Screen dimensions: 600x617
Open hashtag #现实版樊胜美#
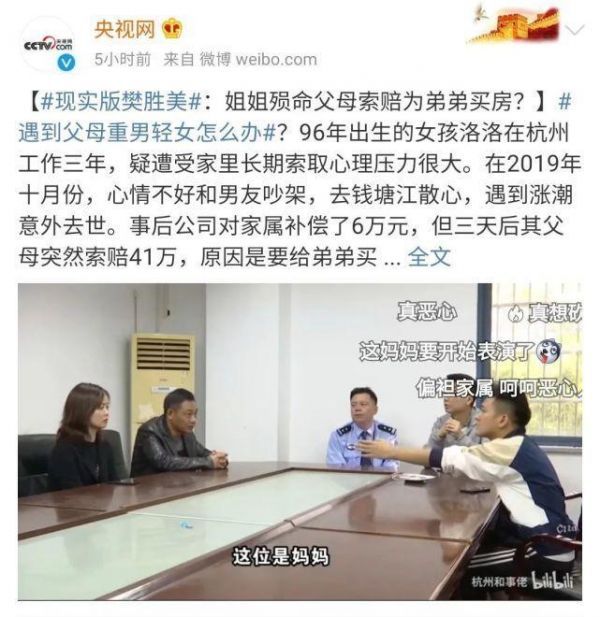tap(118, 102)
